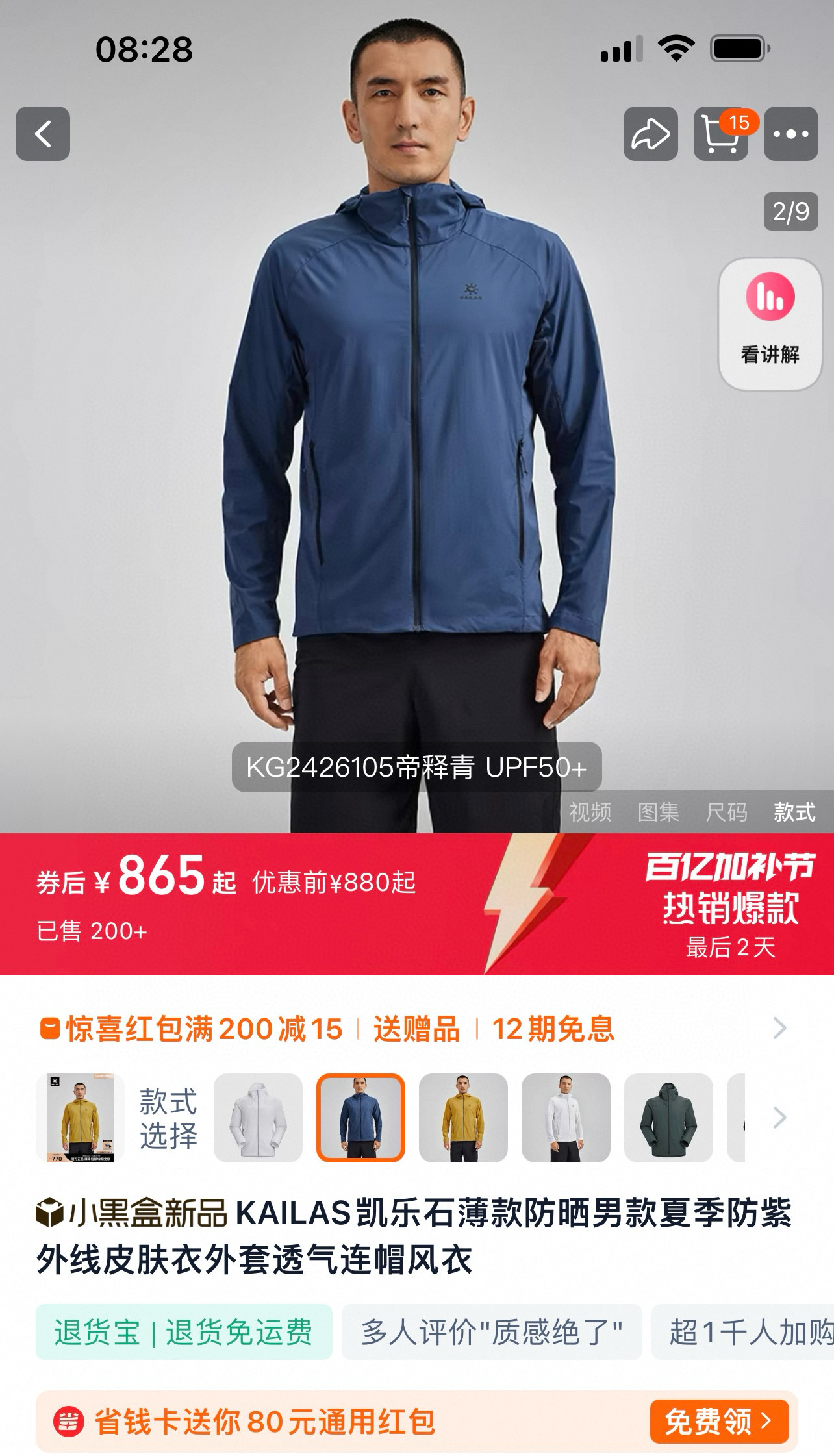
Task: Select the yellow jacket style on gray background
Action: [463, 1118]
